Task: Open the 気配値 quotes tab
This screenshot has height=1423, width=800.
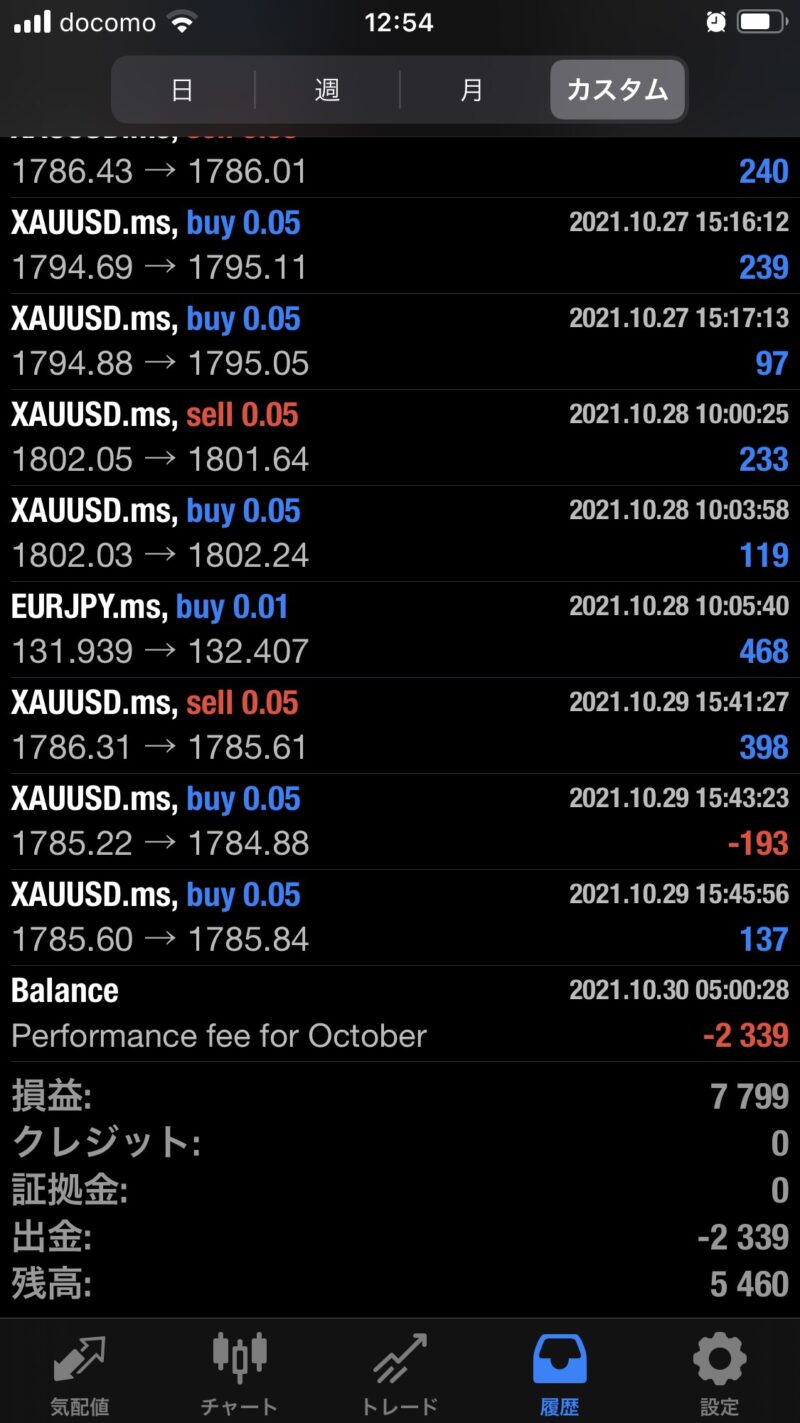Action: click(80, 1373)
